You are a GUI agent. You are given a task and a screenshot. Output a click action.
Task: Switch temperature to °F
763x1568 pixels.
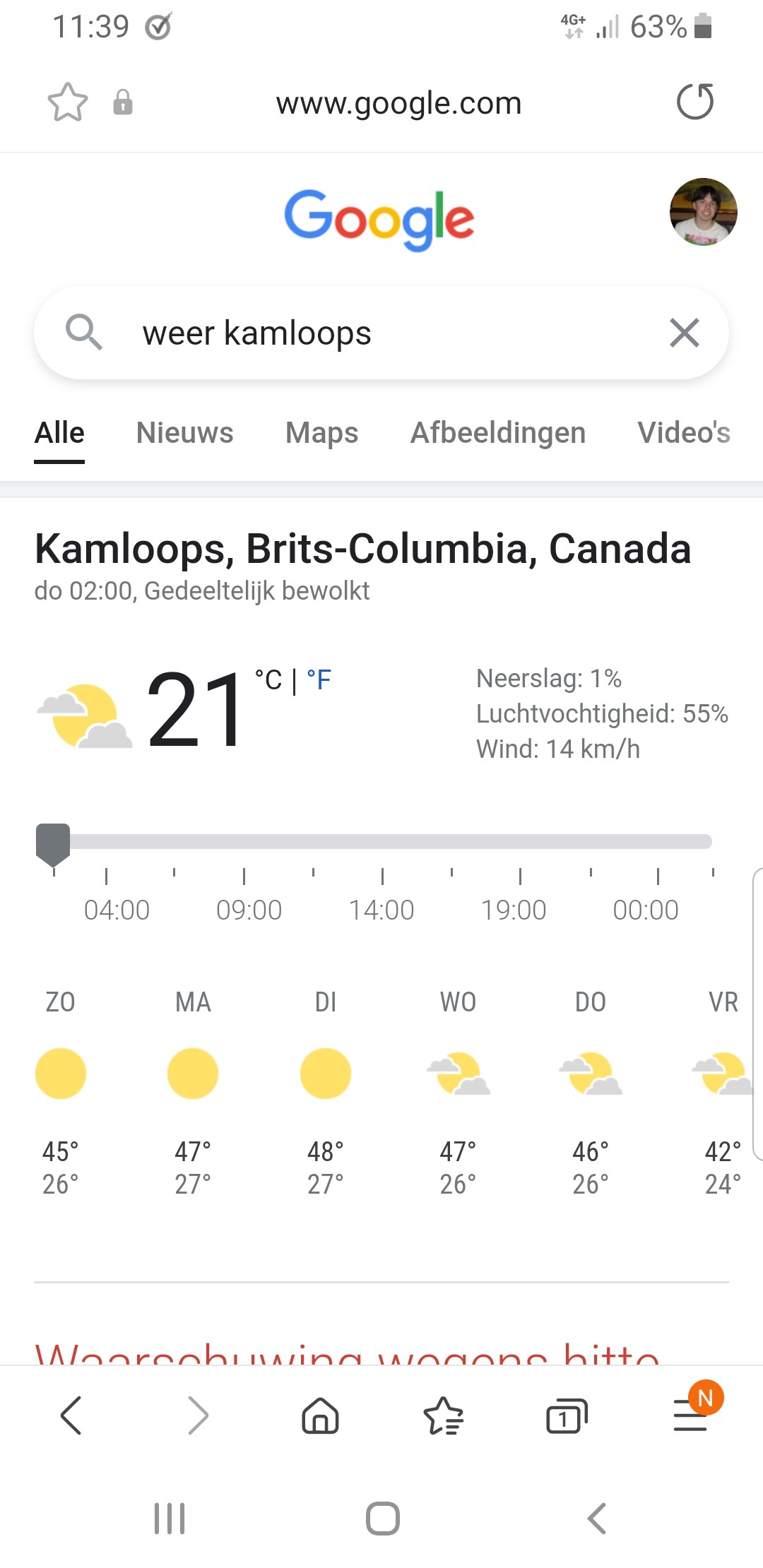click(319, 680)
